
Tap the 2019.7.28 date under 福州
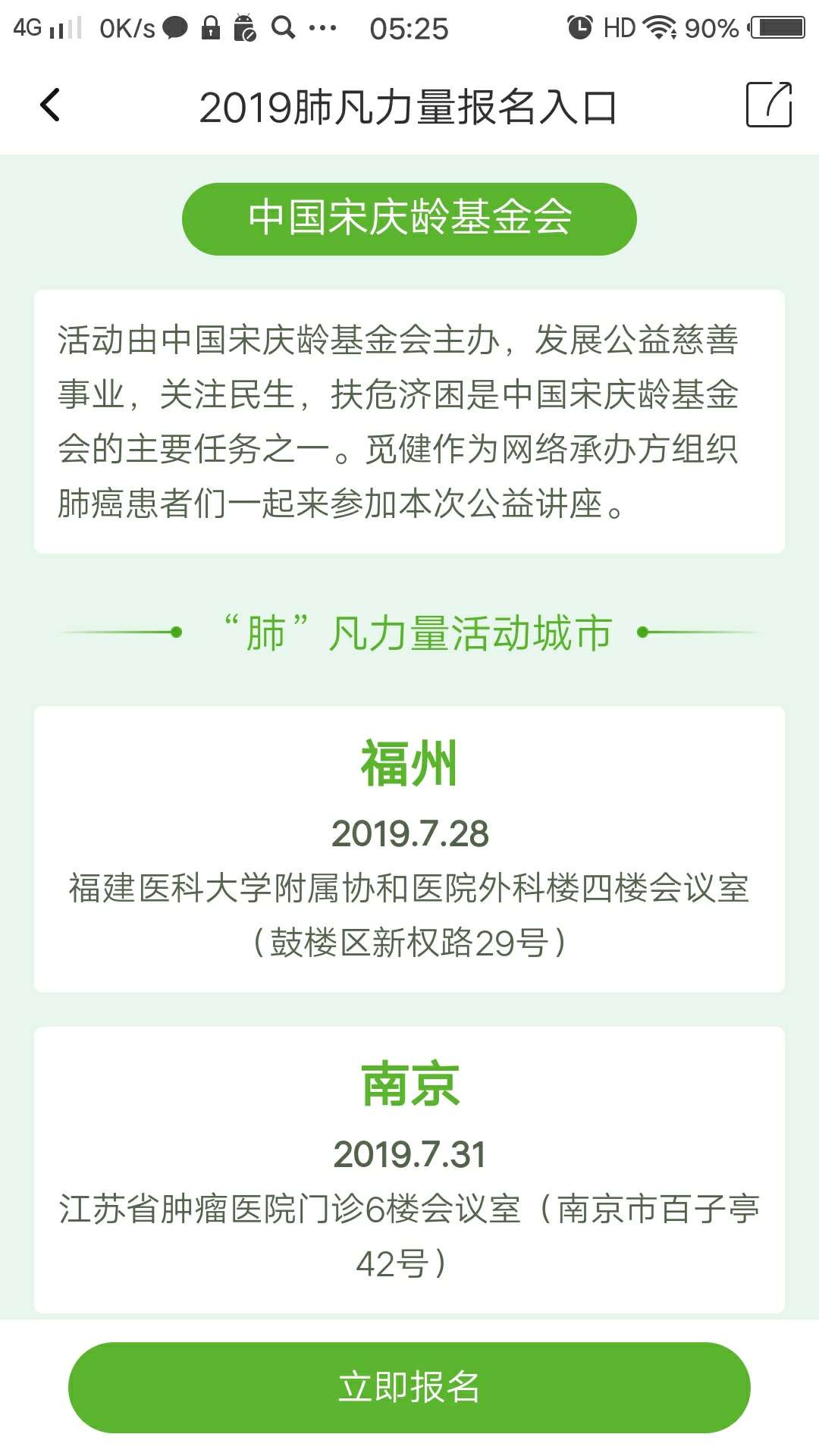[x=409, y=836]
